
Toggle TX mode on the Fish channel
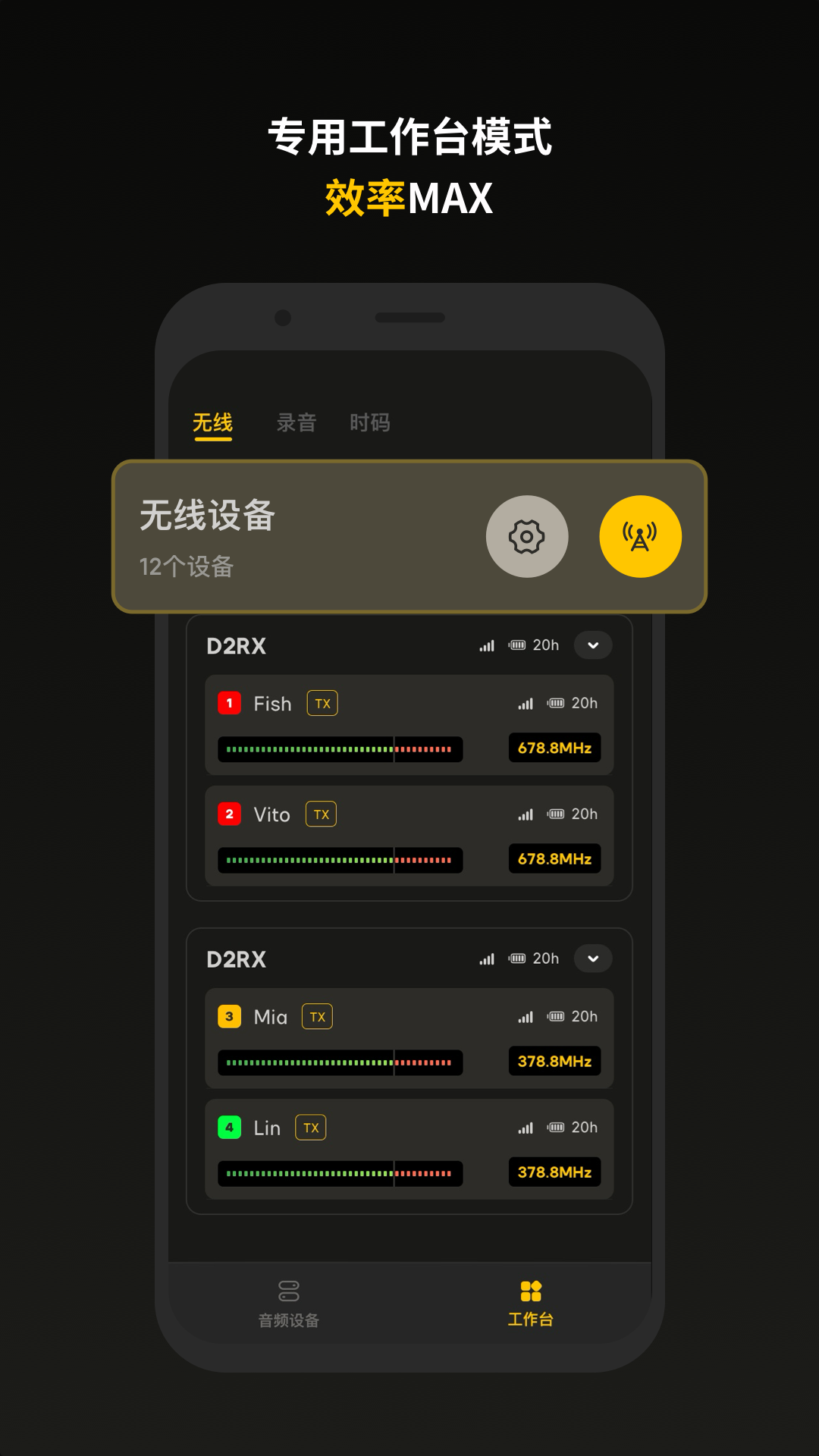click(x=322, y=703)
